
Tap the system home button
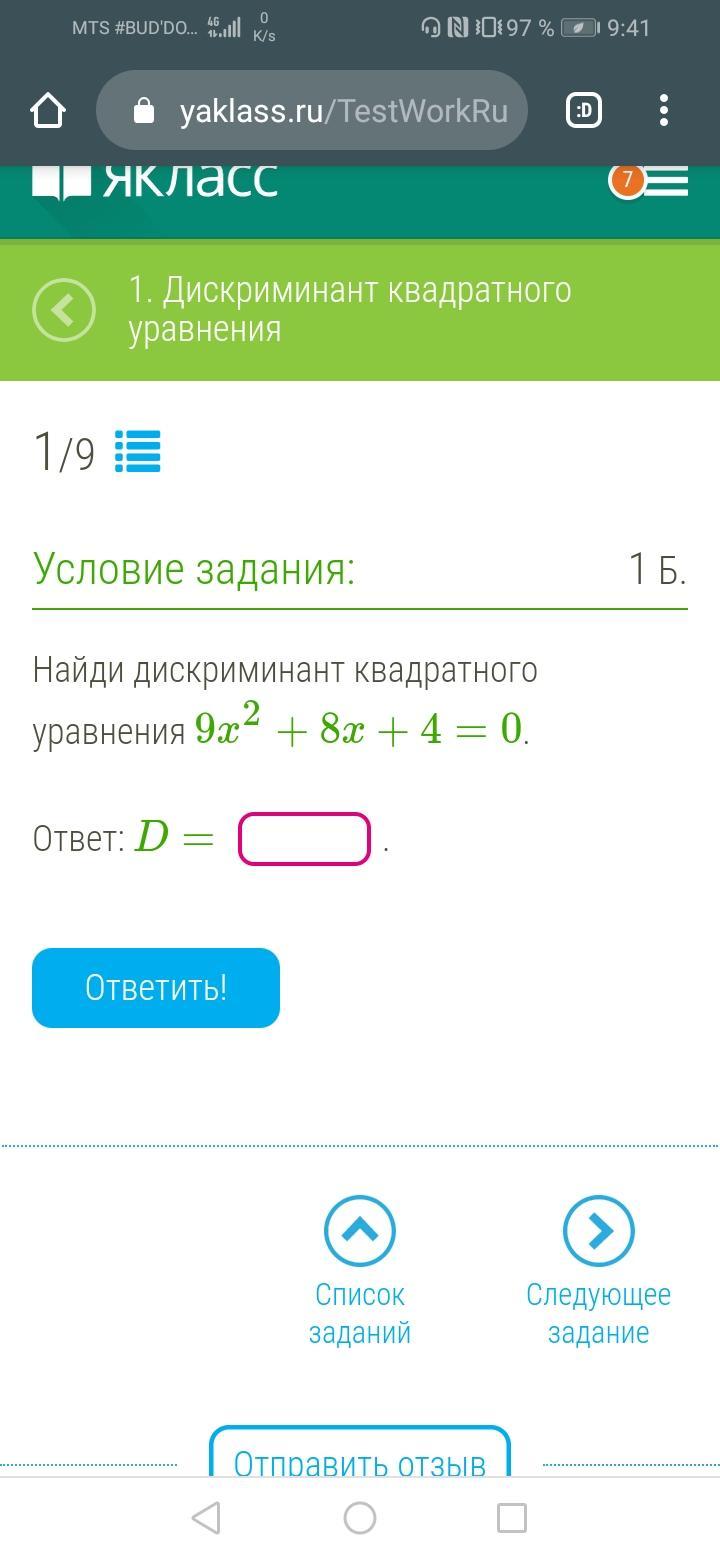coord(360,1518)
